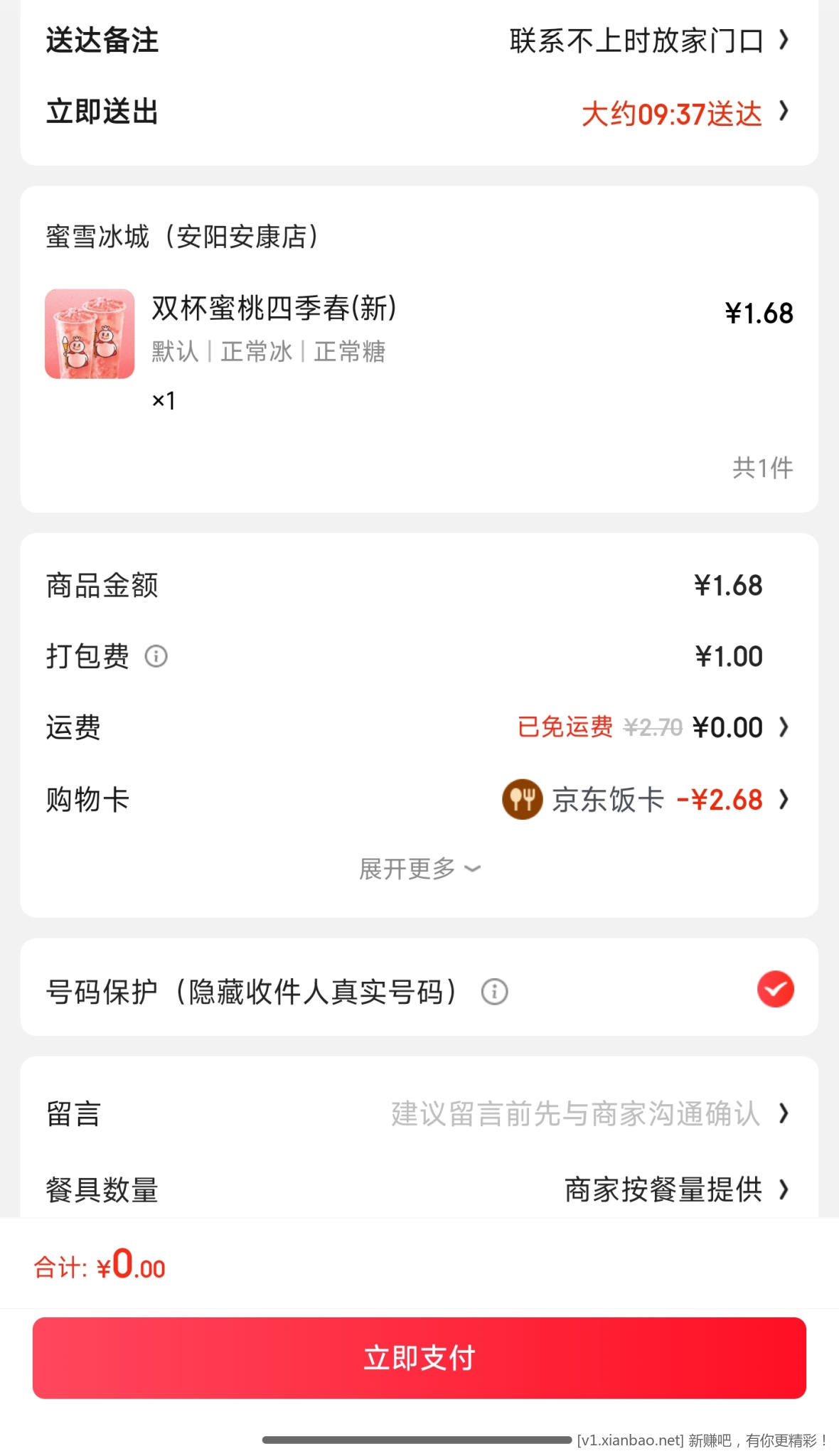
Task: Open the 留言 message arrow
Action: (x=785, y=1115)
